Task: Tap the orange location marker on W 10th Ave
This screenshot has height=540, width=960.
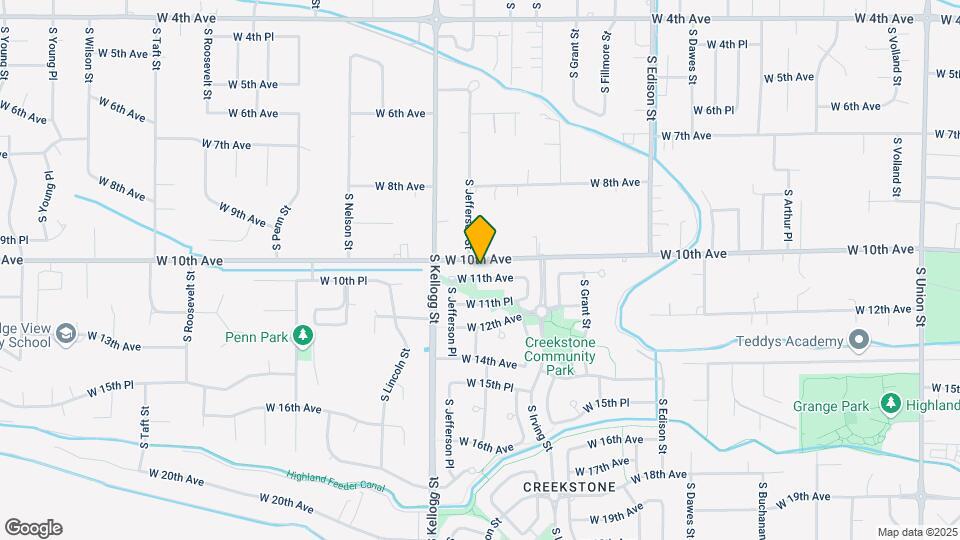Action: pos(480,240)
